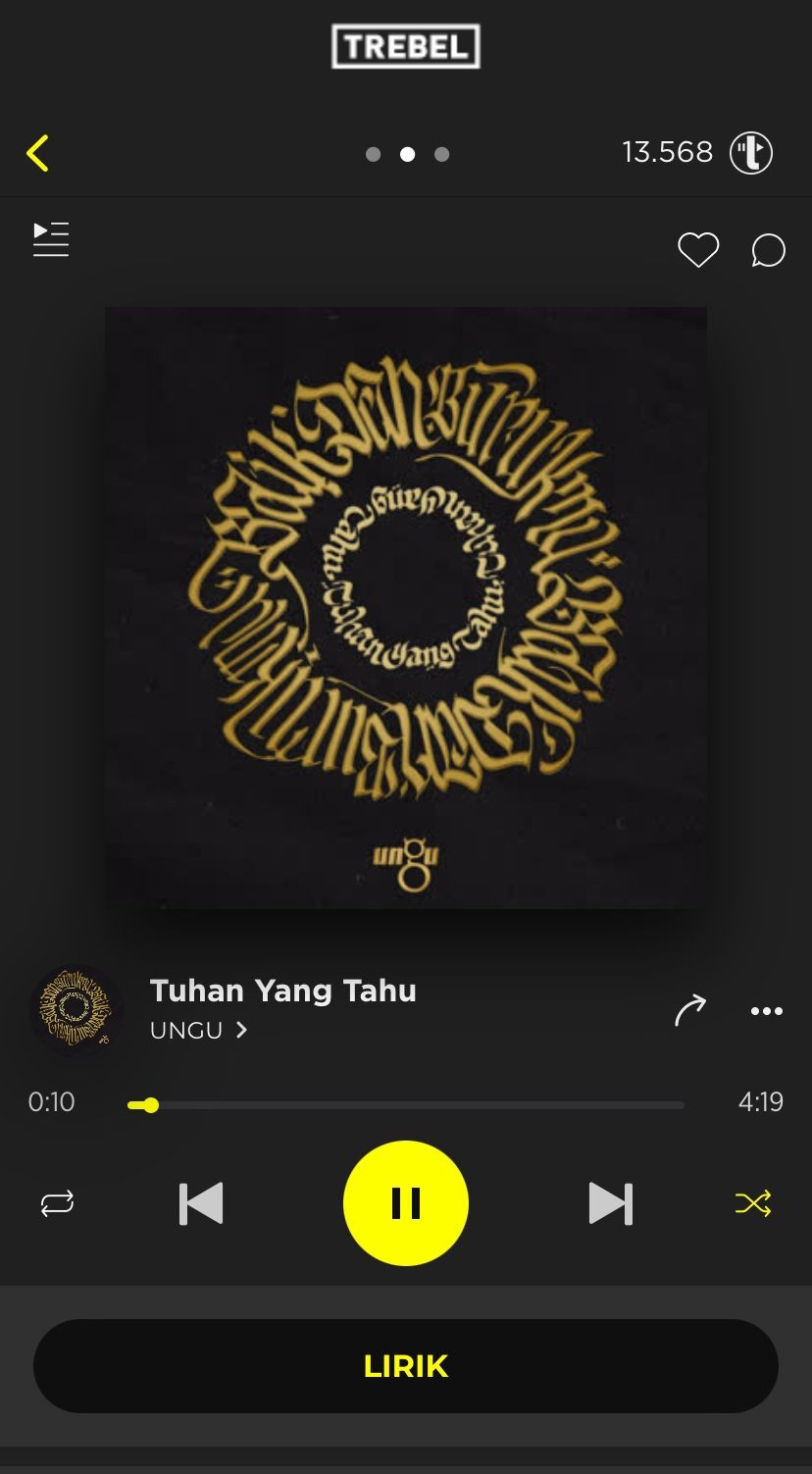Screen dimensions: 812x1474
Task: Open the three-dot more options menu
Action: [x=766, y=1011]
